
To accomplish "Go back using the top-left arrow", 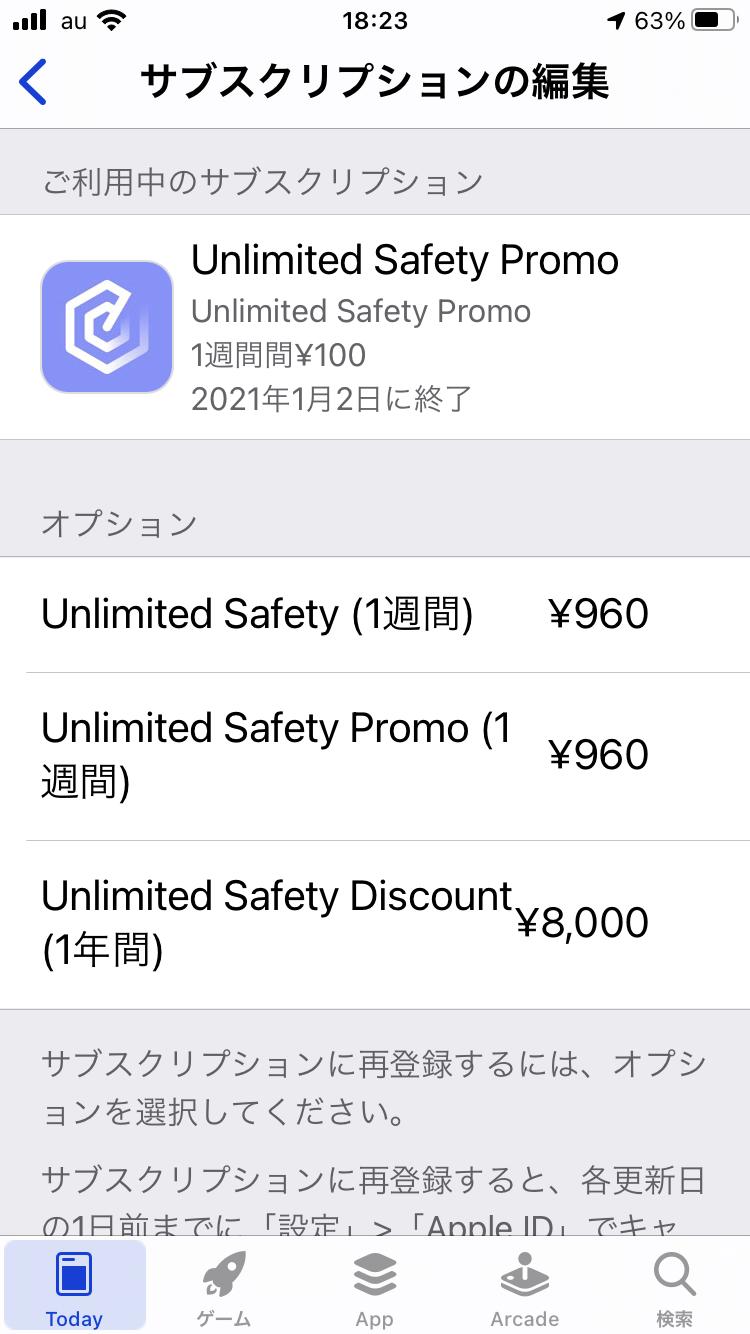I will (x=33, y=82).
